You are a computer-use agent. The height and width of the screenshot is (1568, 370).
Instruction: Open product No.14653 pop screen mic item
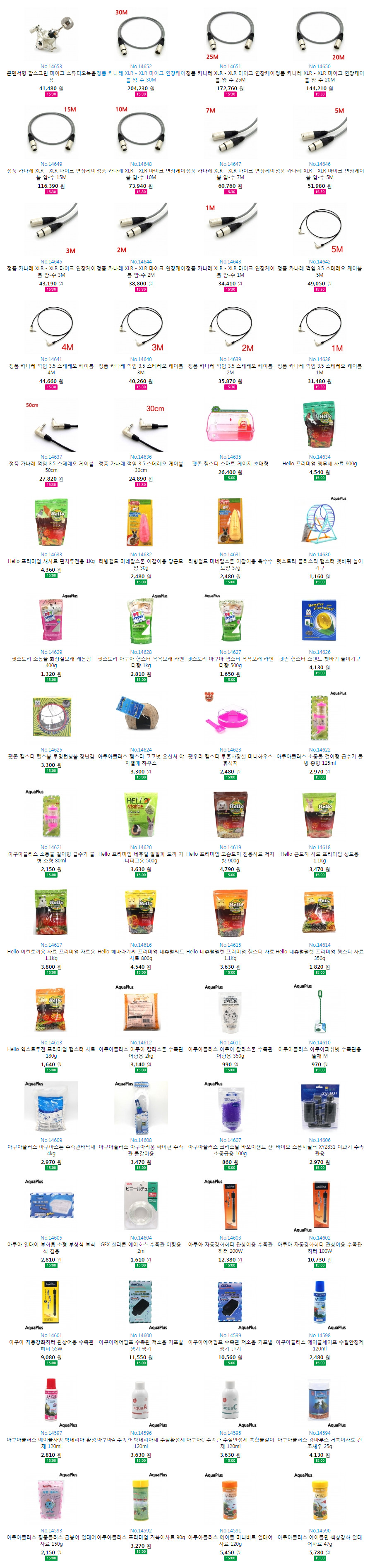click(51, 34)
